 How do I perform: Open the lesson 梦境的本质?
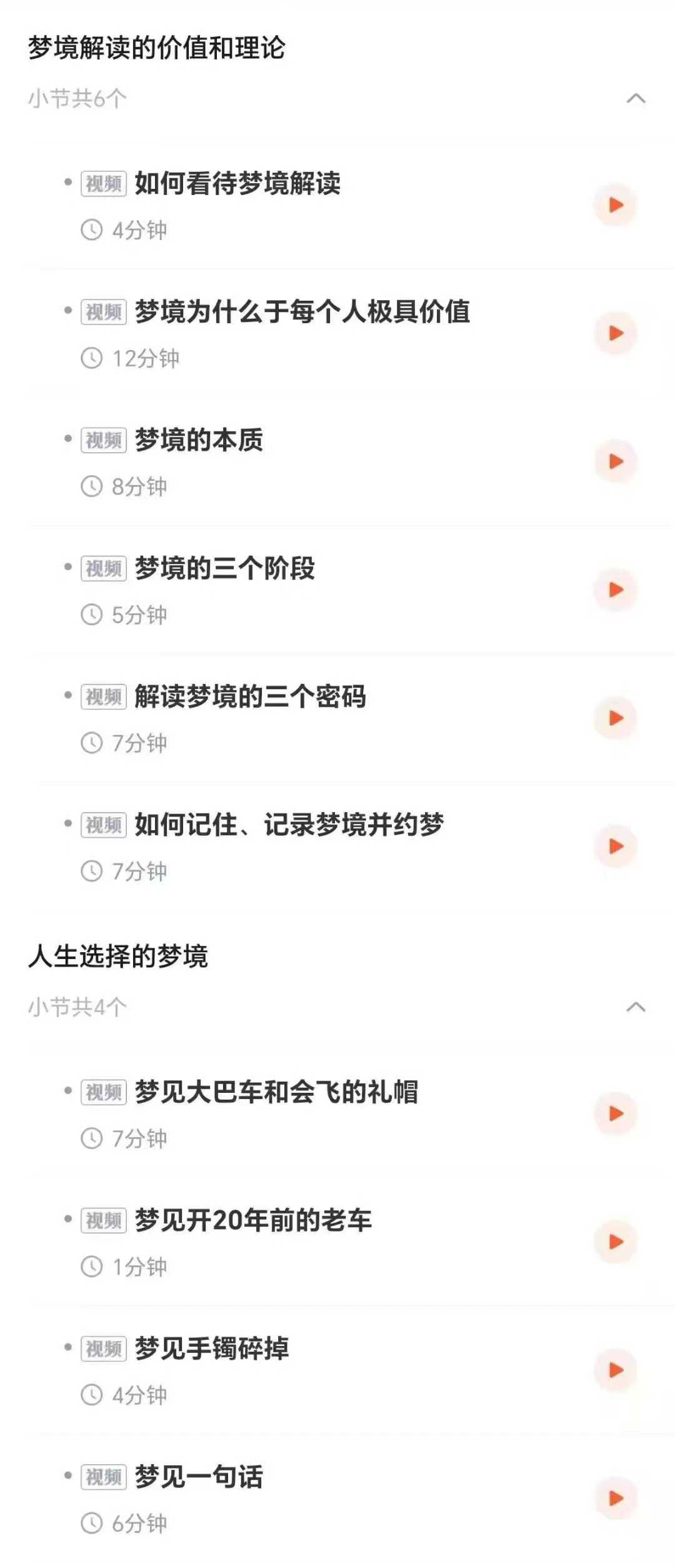pyautogui.click(x=199, y=440)
